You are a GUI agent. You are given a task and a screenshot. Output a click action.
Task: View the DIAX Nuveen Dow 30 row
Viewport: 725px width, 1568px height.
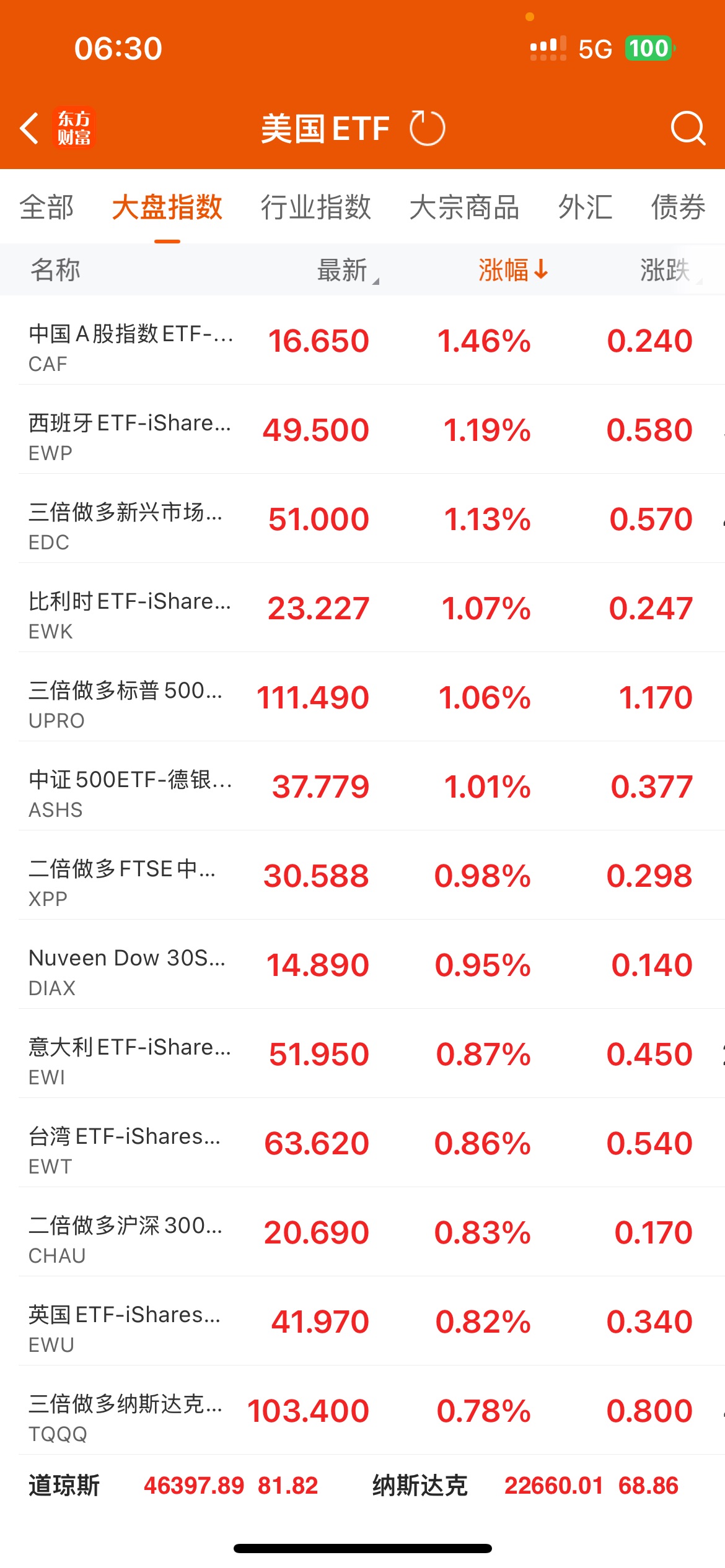click(x=362, y=965)
